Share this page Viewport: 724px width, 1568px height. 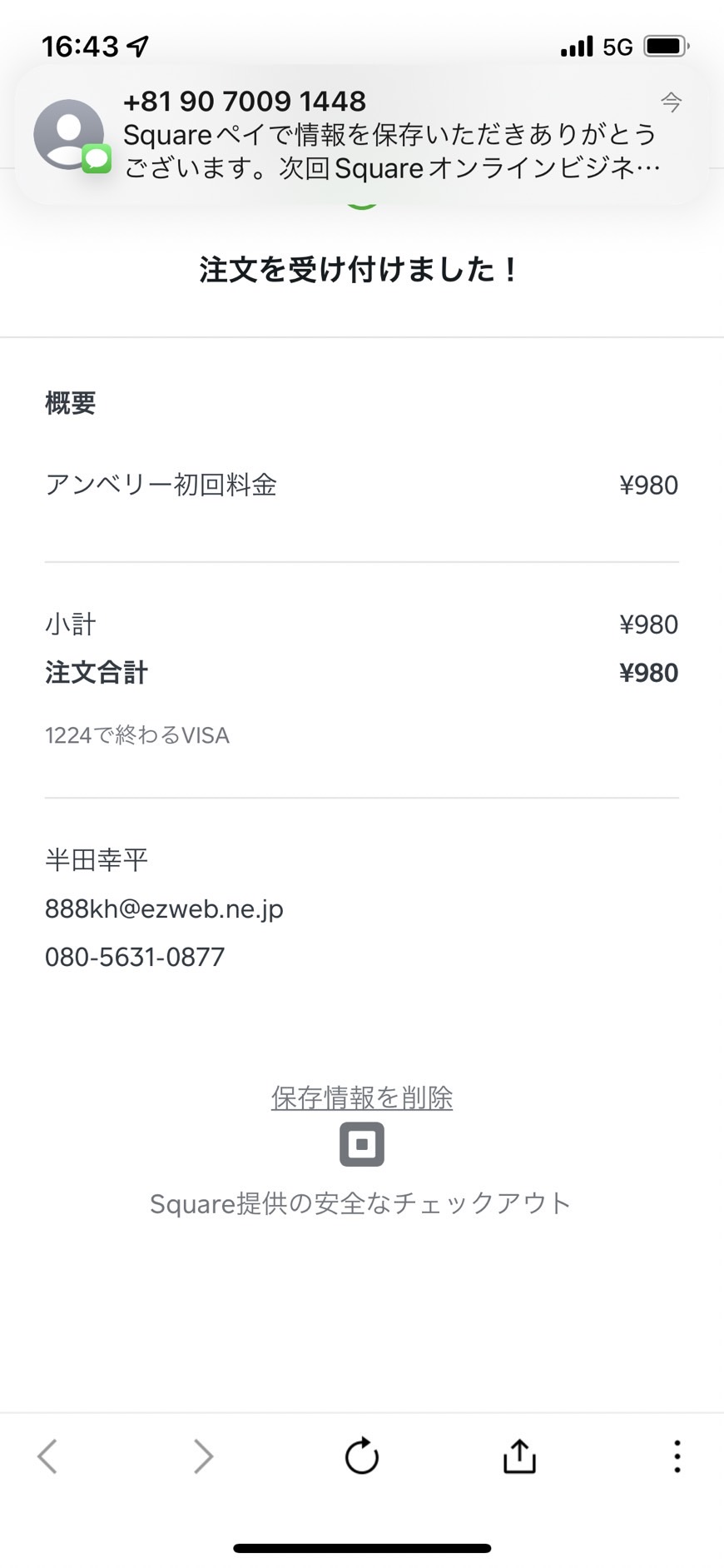(x=519, y=1456)
